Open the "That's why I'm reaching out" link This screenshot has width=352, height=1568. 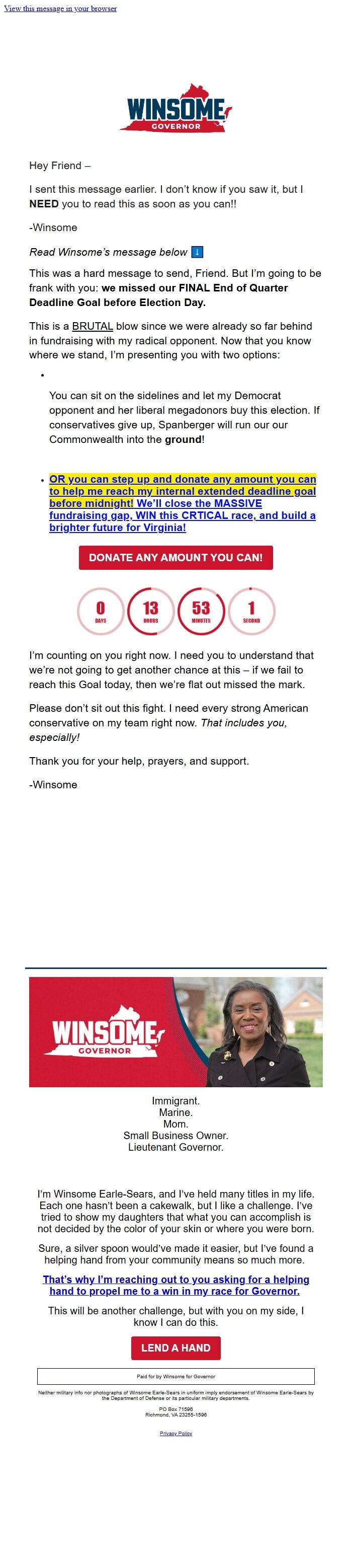(175, 1285)
